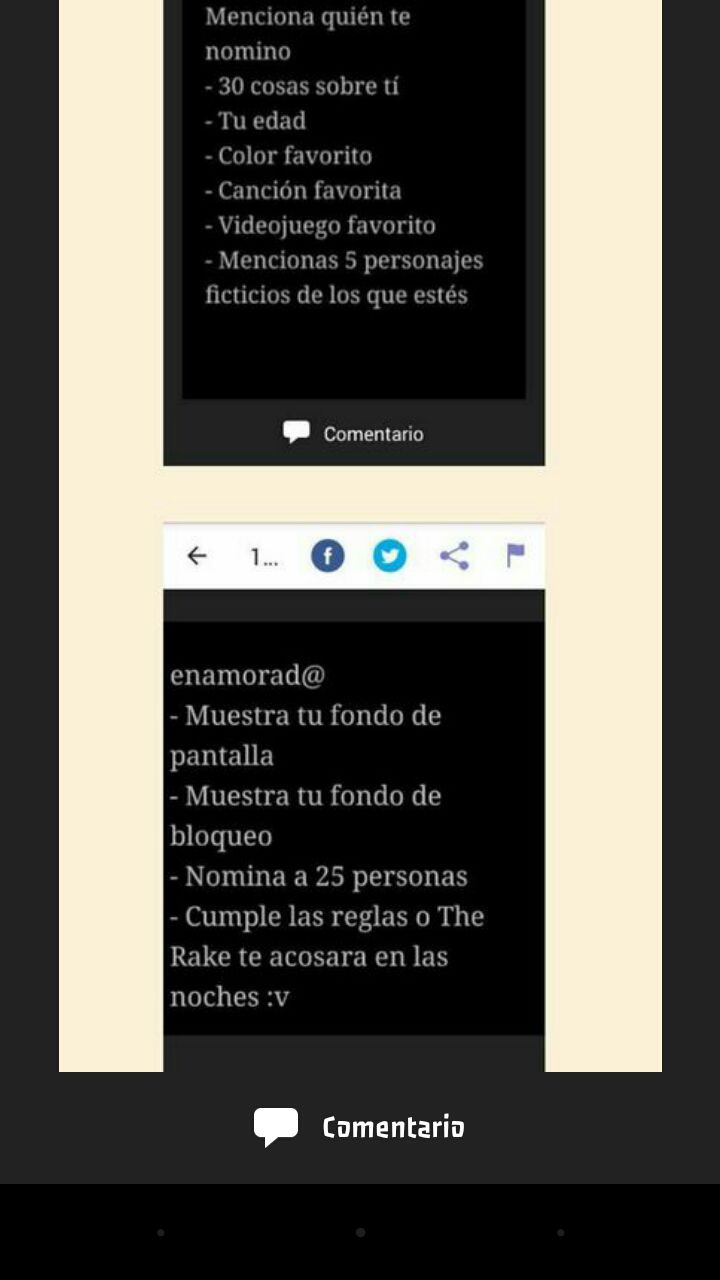
Task: Tap the dimmed center home dot
Action: [x=360, y=1232]
